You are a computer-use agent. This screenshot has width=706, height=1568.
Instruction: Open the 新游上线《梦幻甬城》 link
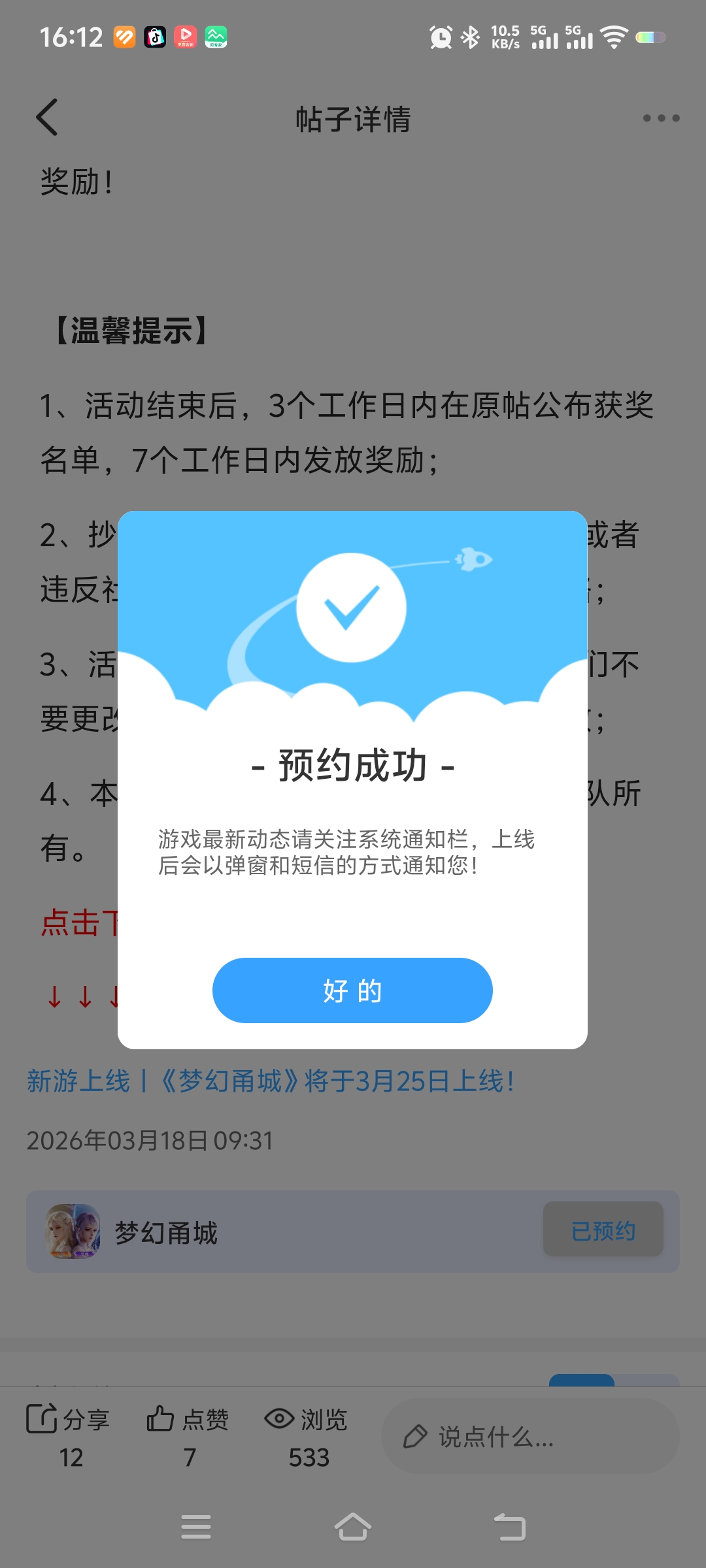tap(271, 1081)
